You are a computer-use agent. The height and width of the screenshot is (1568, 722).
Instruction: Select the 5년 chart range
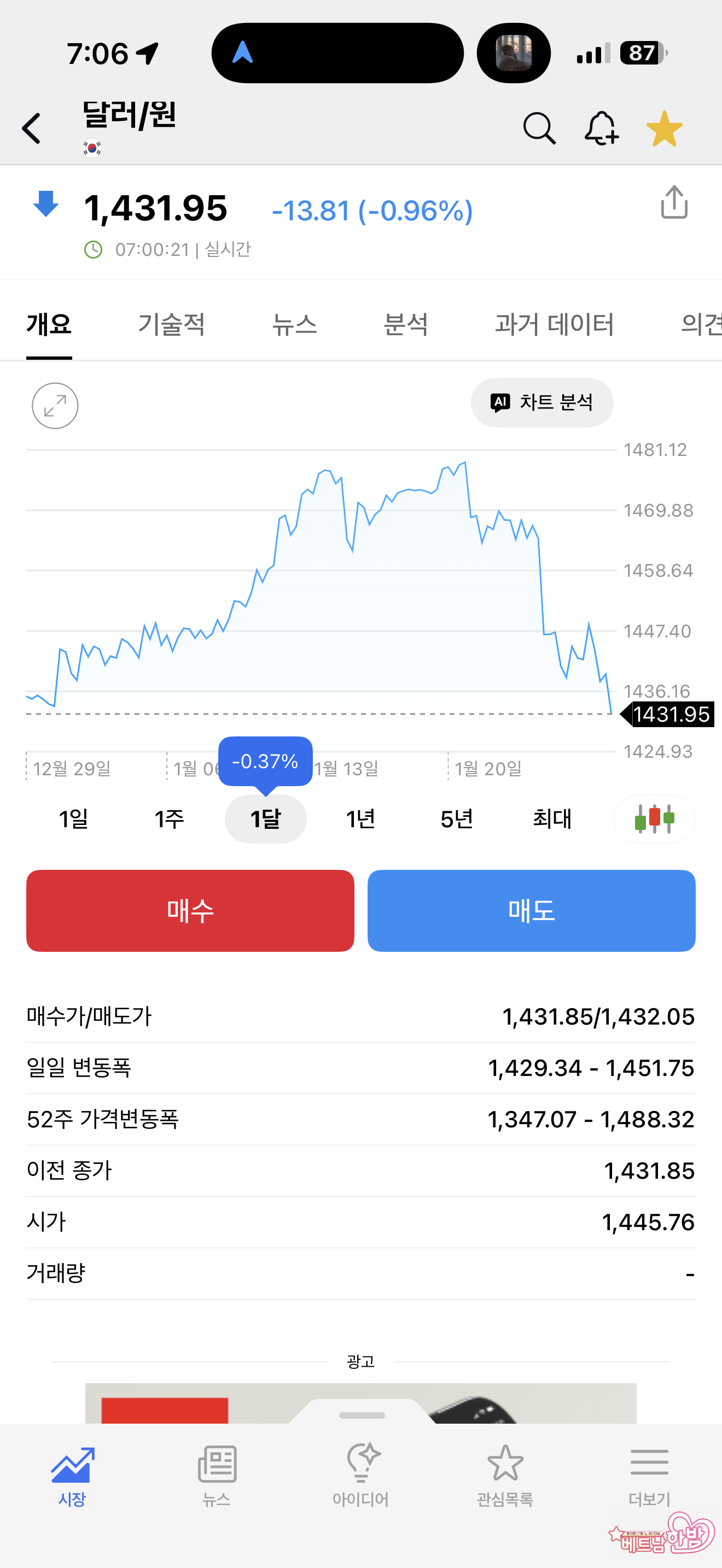coord(457,818)
